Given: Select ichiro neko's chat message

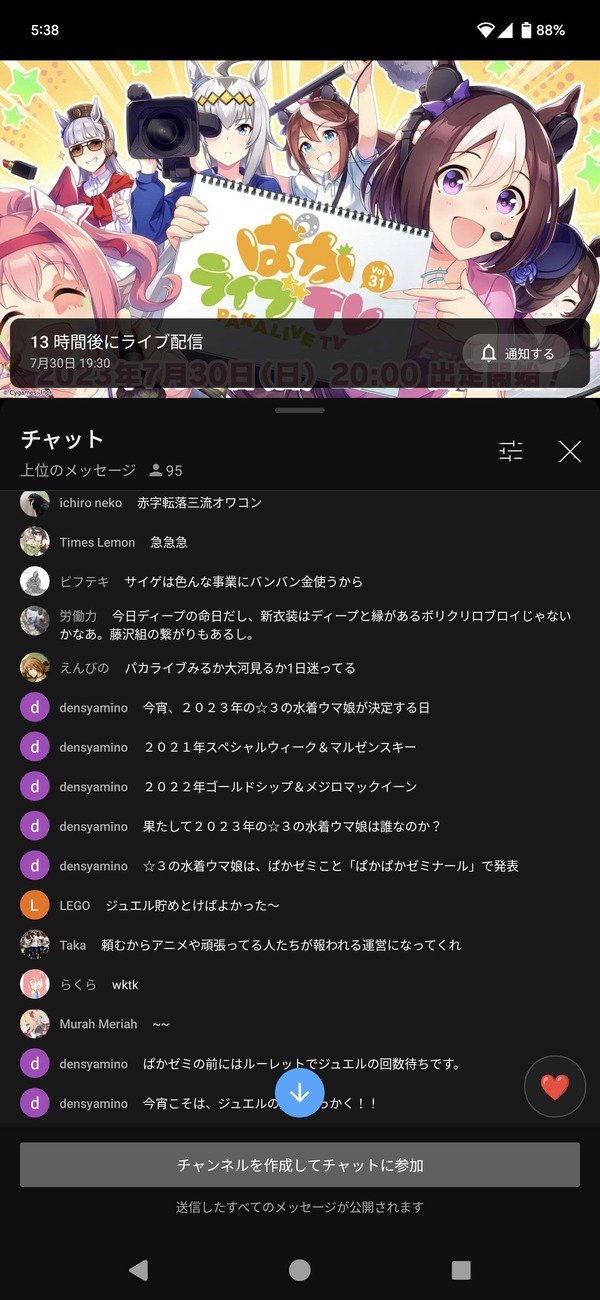Looking at the screenshot, I should coord(300,503).
